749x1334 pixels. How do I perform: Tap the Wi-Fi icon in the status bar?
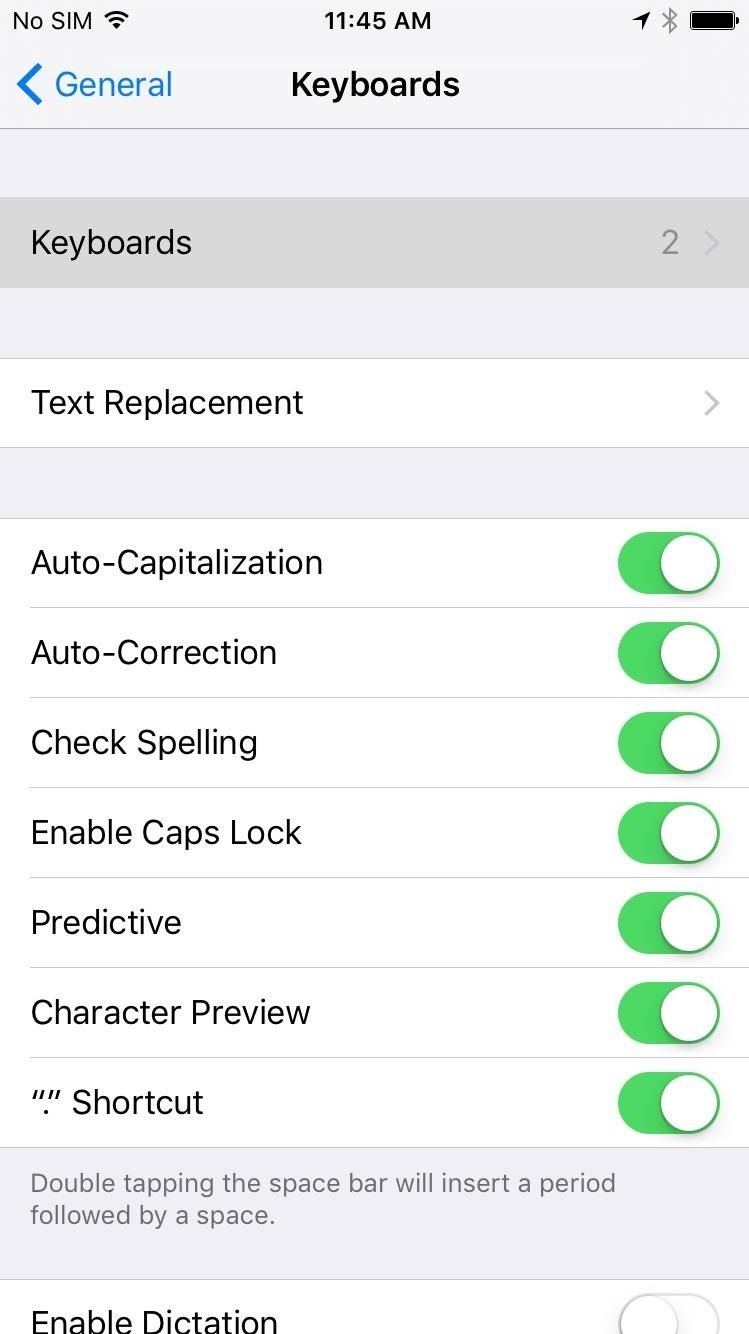click(115, 20)
